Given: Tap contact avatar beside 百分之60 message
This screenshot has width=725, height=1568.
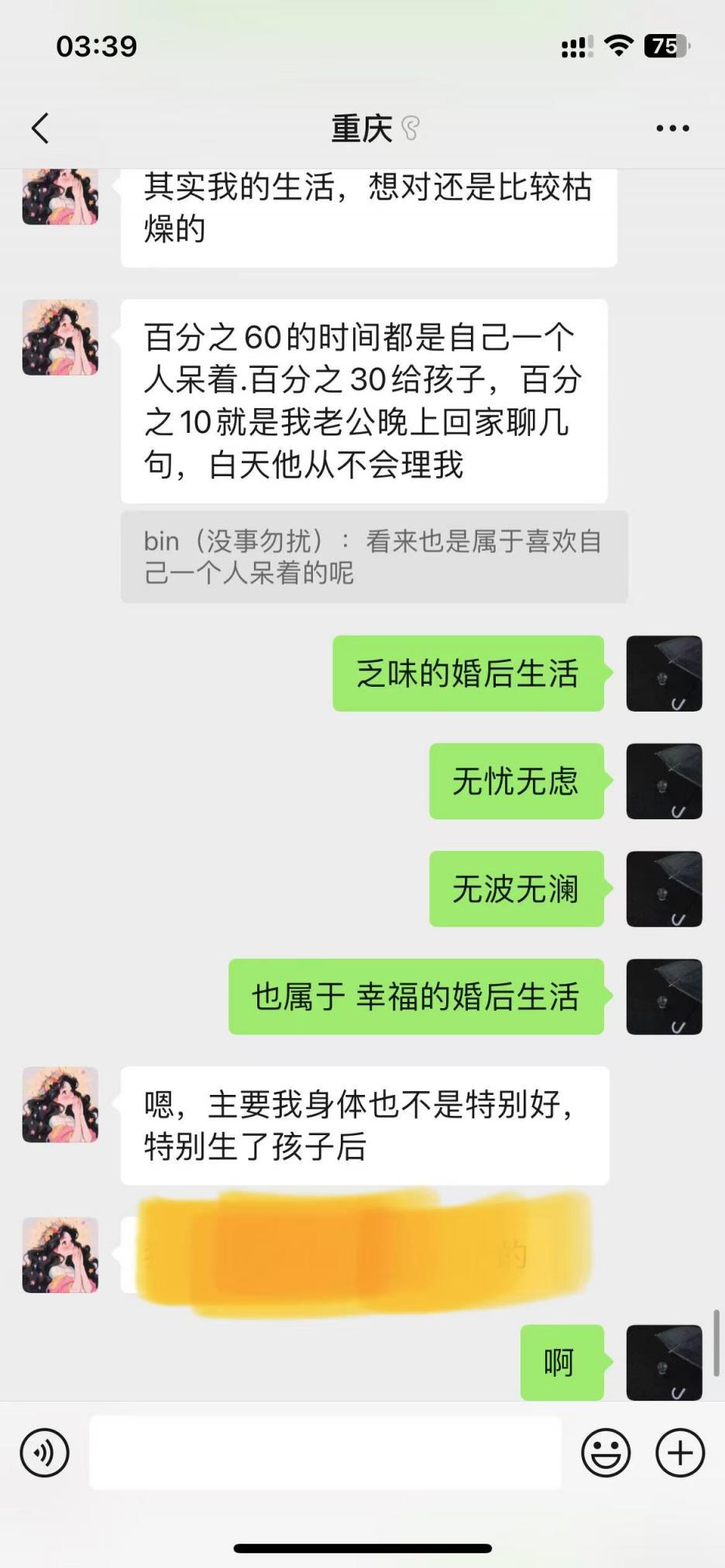Looking at the screenshot, I should (60, 338).
